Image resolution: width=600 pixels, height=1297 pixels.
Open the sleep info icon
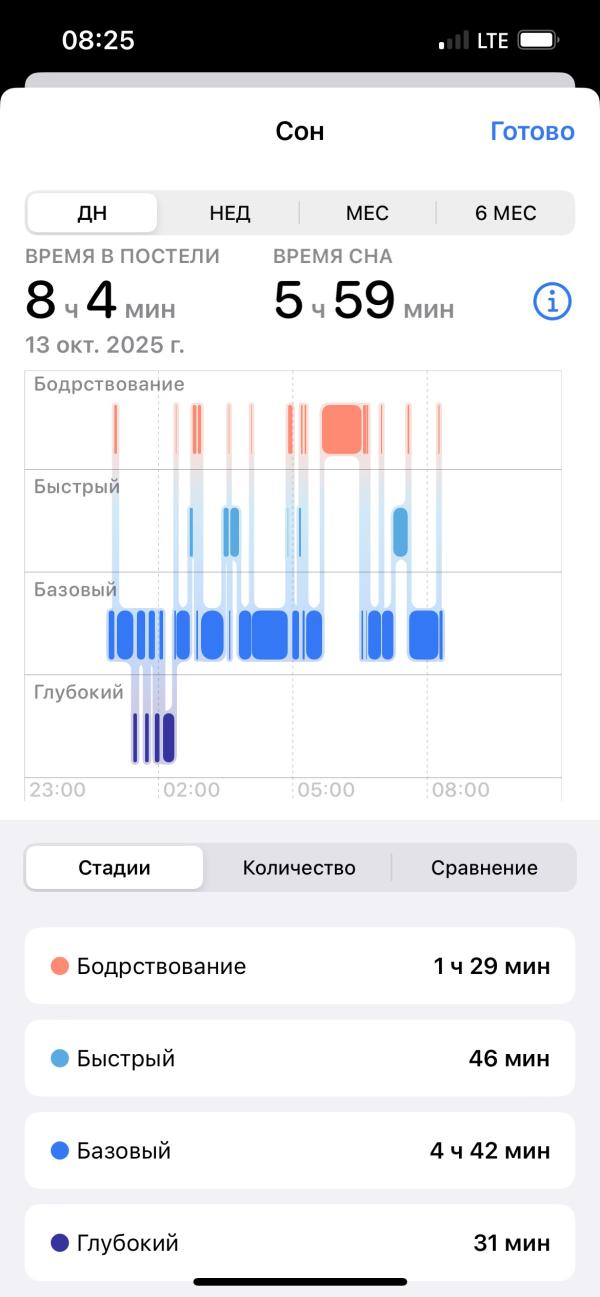pyautogui.click(x=552, y=301)
